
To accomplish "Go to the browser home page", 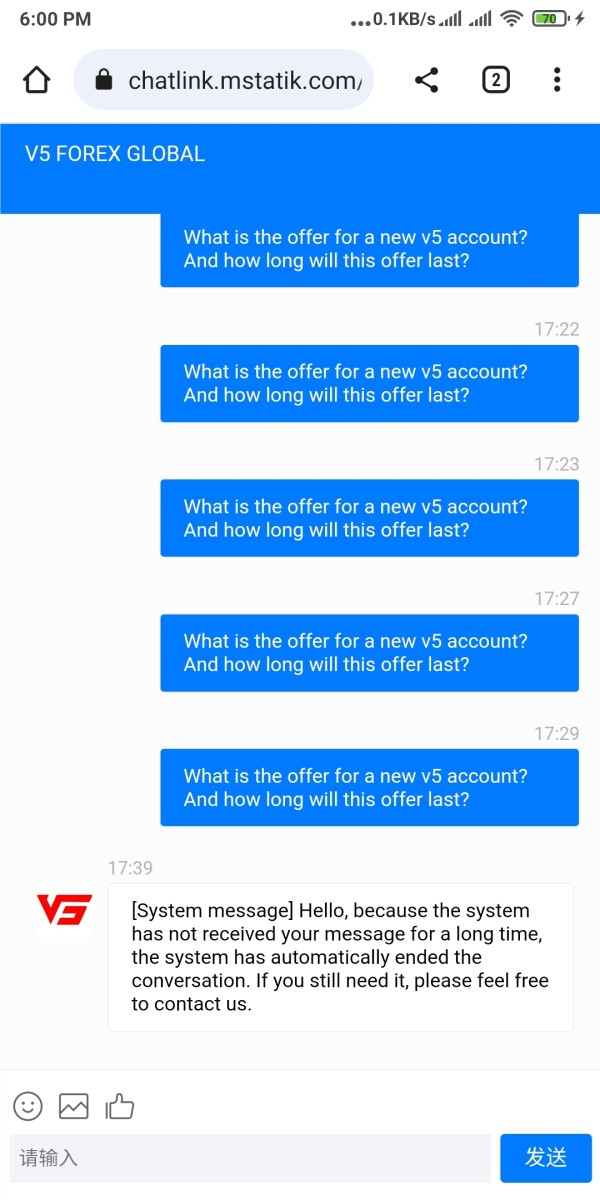I will point(36,80).
